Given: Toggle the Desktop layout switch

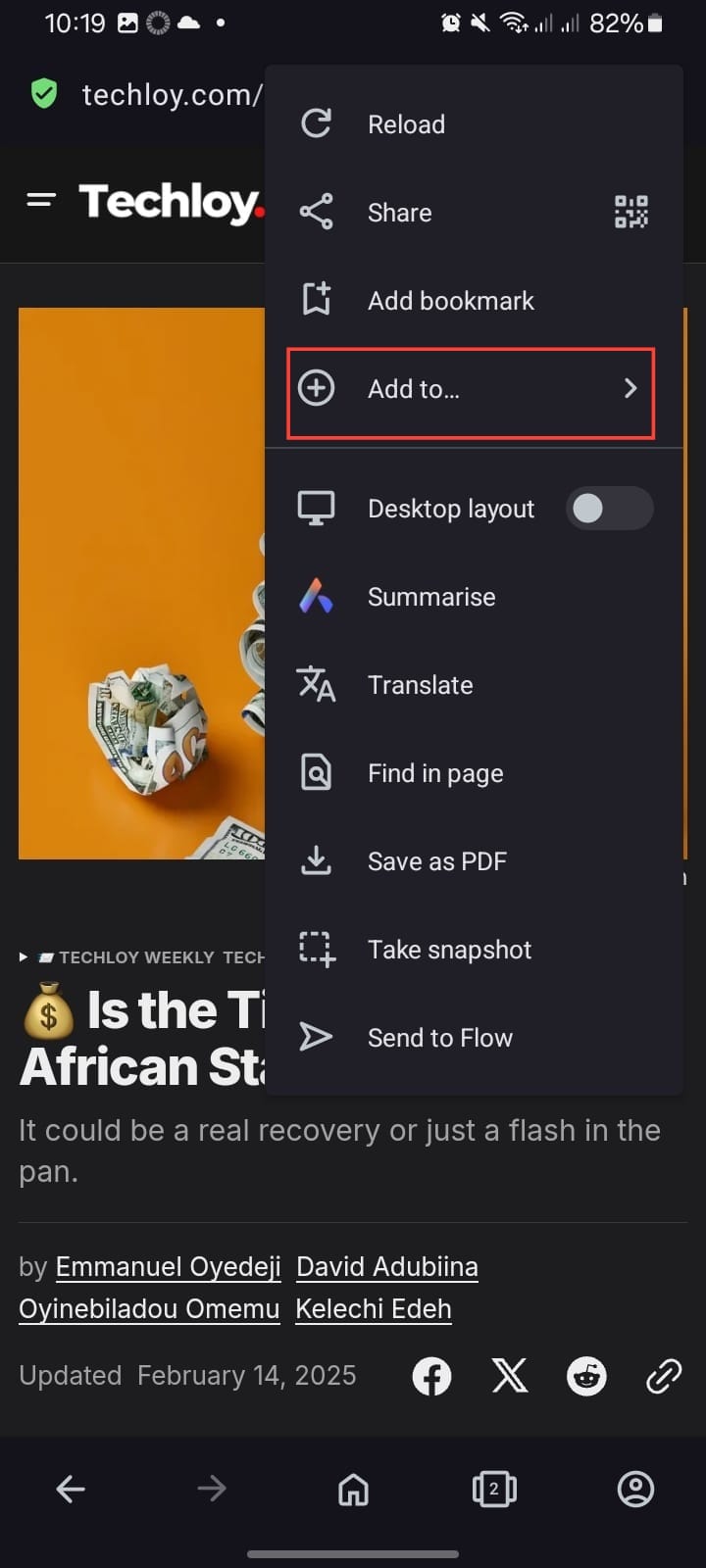Looking at the screenshot, I should (609, 509).
